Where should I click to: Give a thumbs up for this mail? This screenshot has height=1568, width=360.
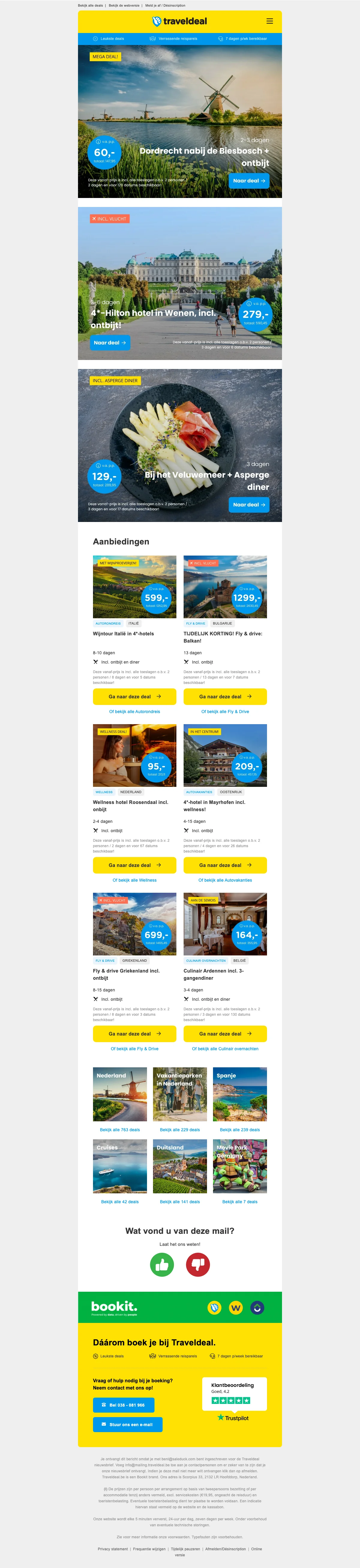162,1265
